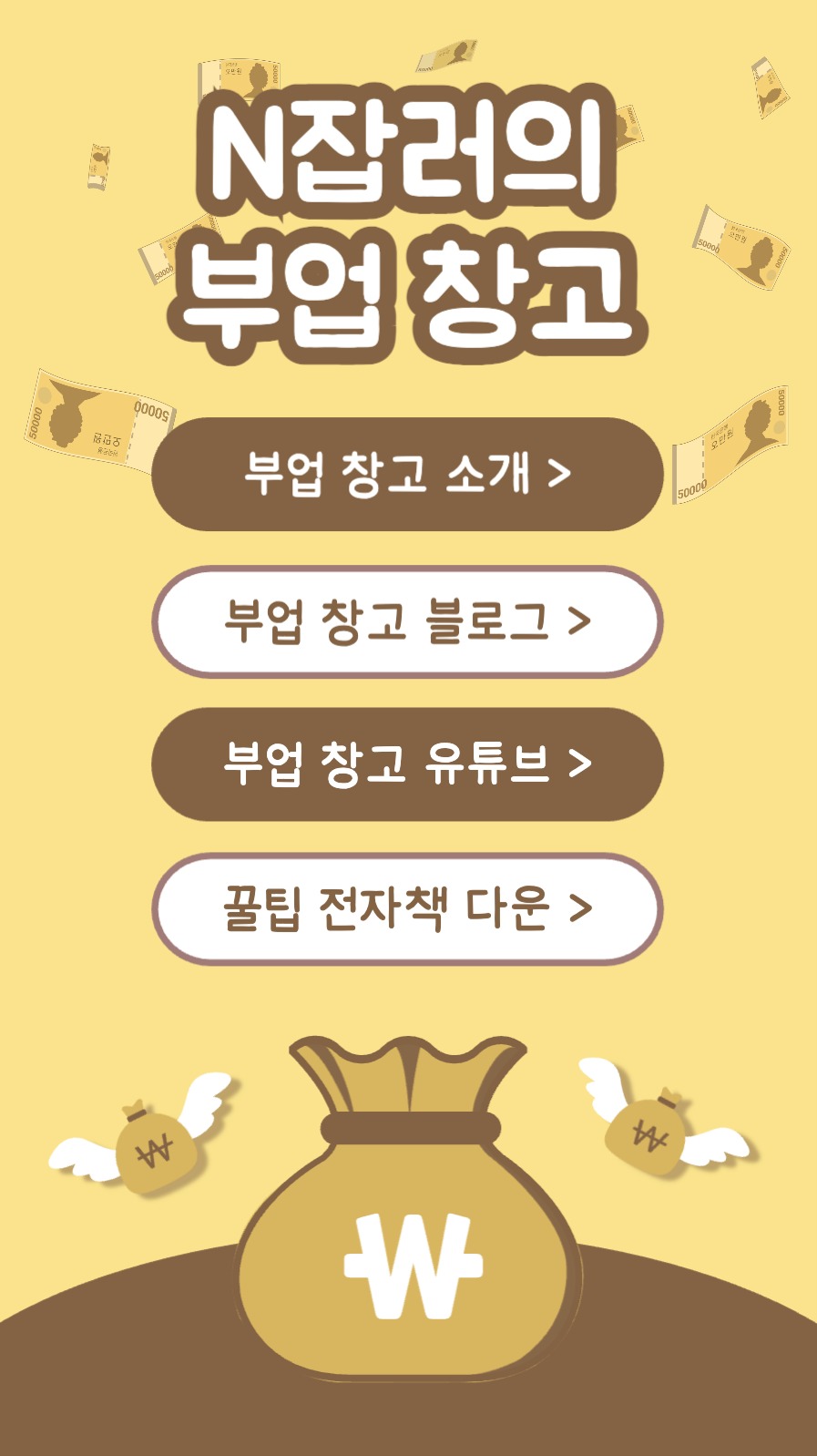
Task: Open the 부업 창고 유튜브 link
Action: [x=408, y=765]
